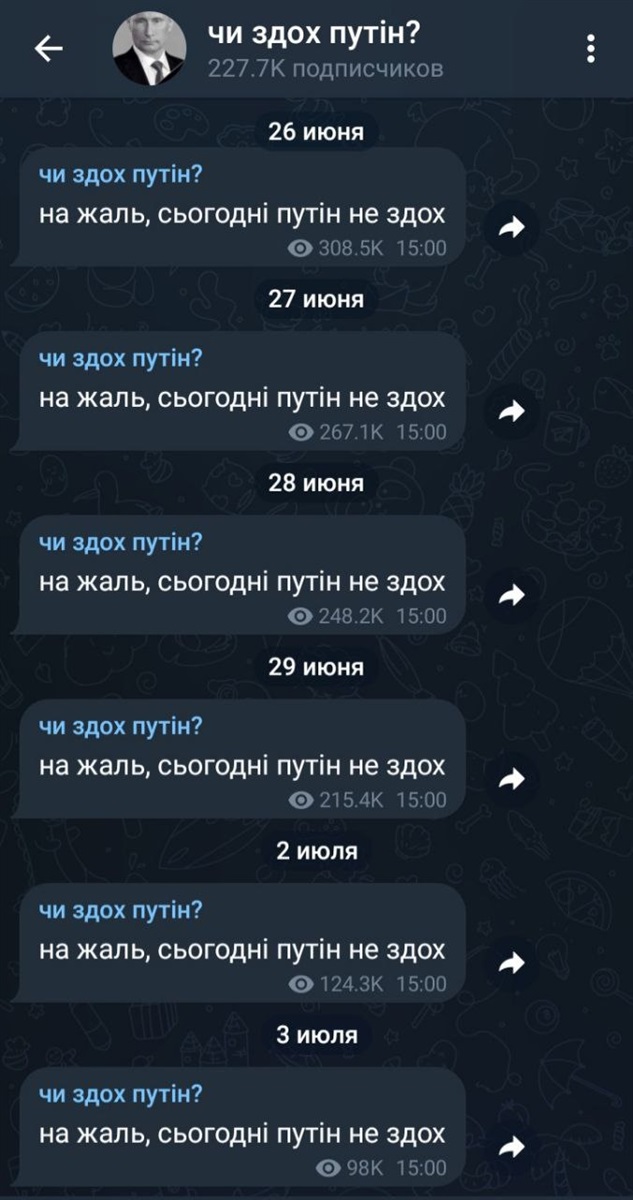
Task: Forward the 29 июня post
Action: 512,778
